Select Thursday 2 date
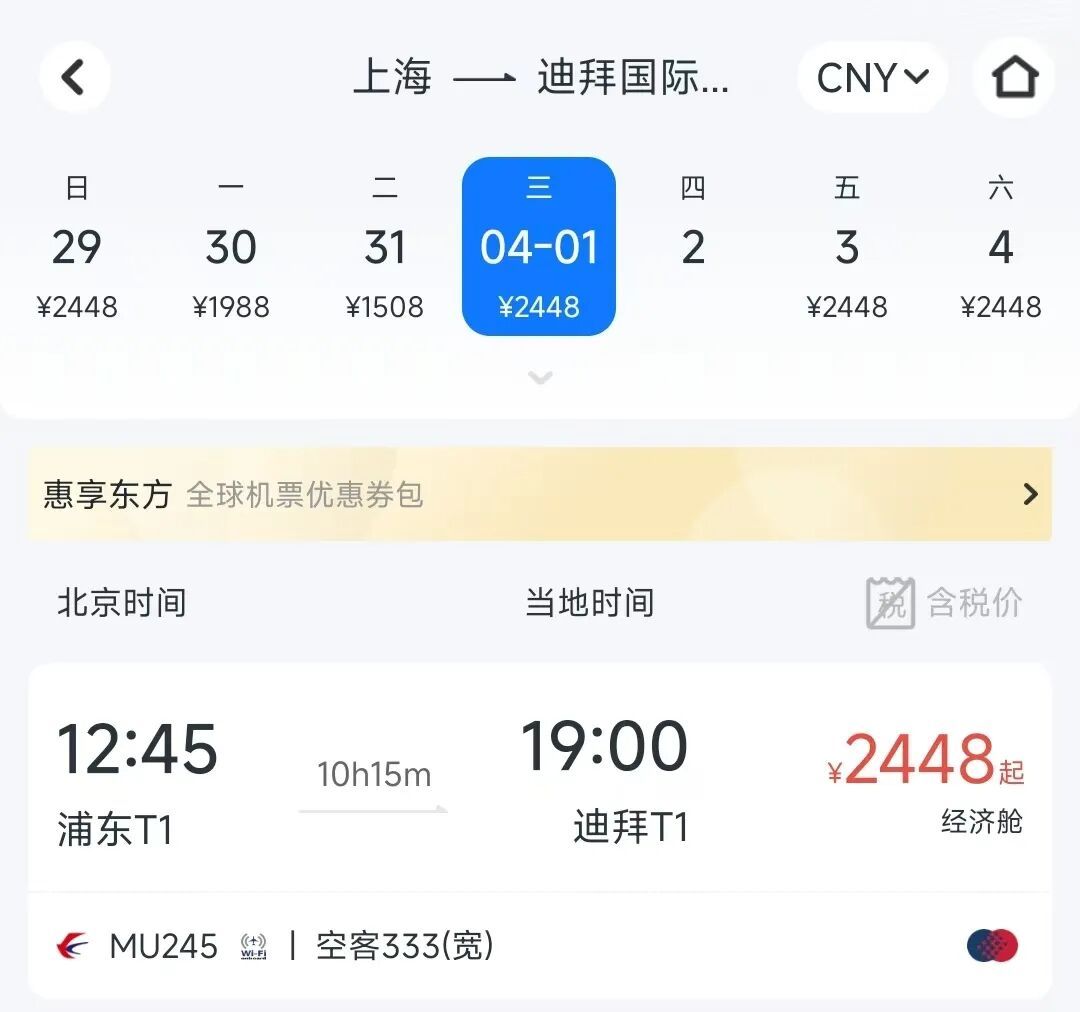Viewport: 1080px width, 1012px height. 693,247
